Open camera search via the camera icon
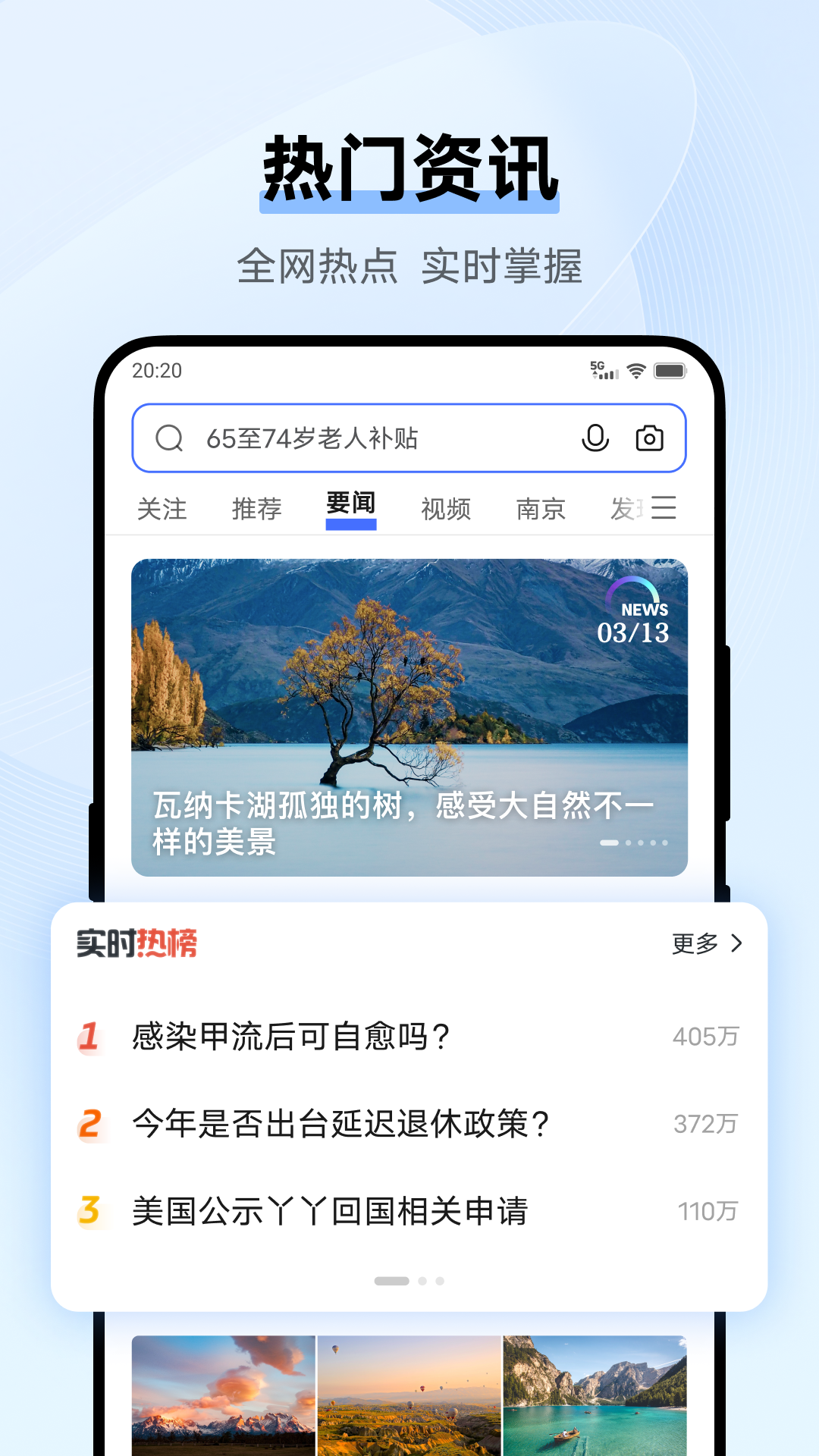The image size is (819, 1456). point(651,438)
